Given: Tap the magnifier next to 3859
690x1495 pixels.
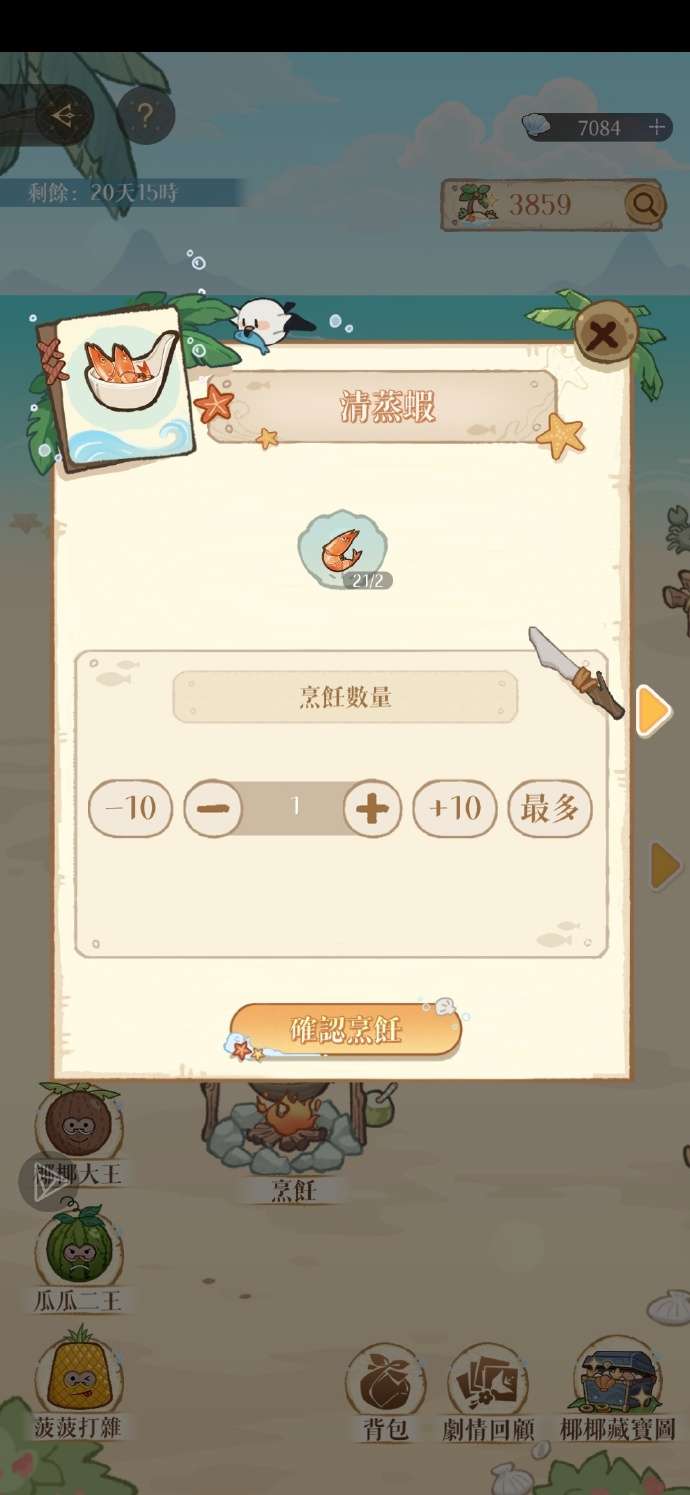Looking at the screenshot, I should [645, 205].
